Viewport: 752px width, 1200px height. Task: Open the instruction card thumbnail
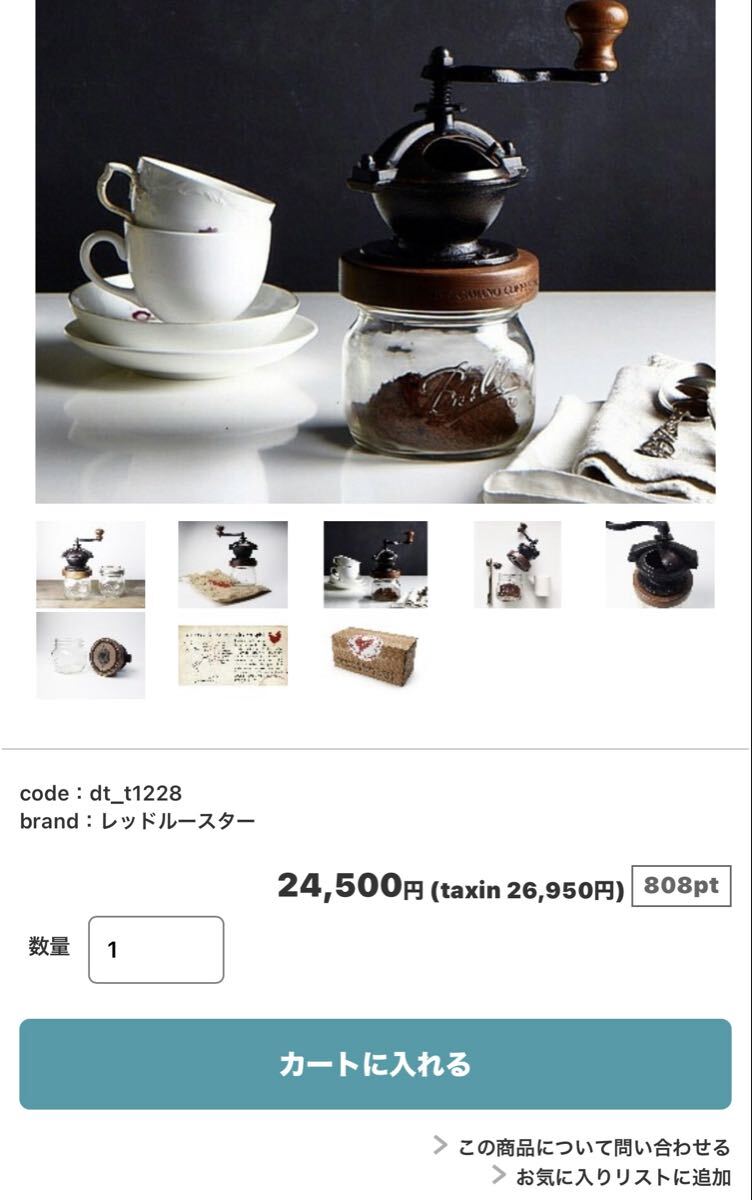coord(233,655)
